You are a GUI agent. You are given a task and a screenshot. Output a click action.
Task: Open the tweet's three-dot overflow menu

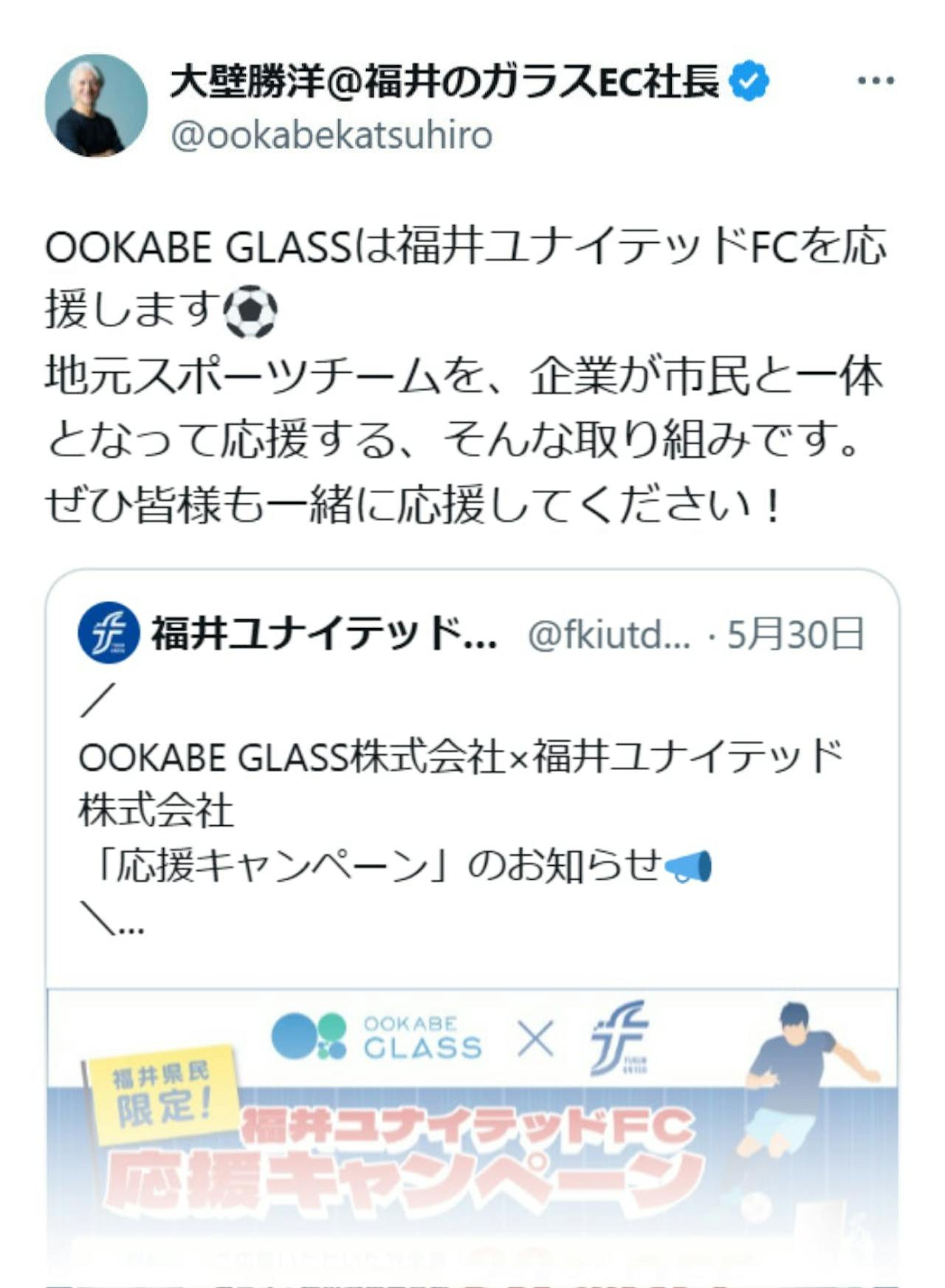(x=876, y=80)
